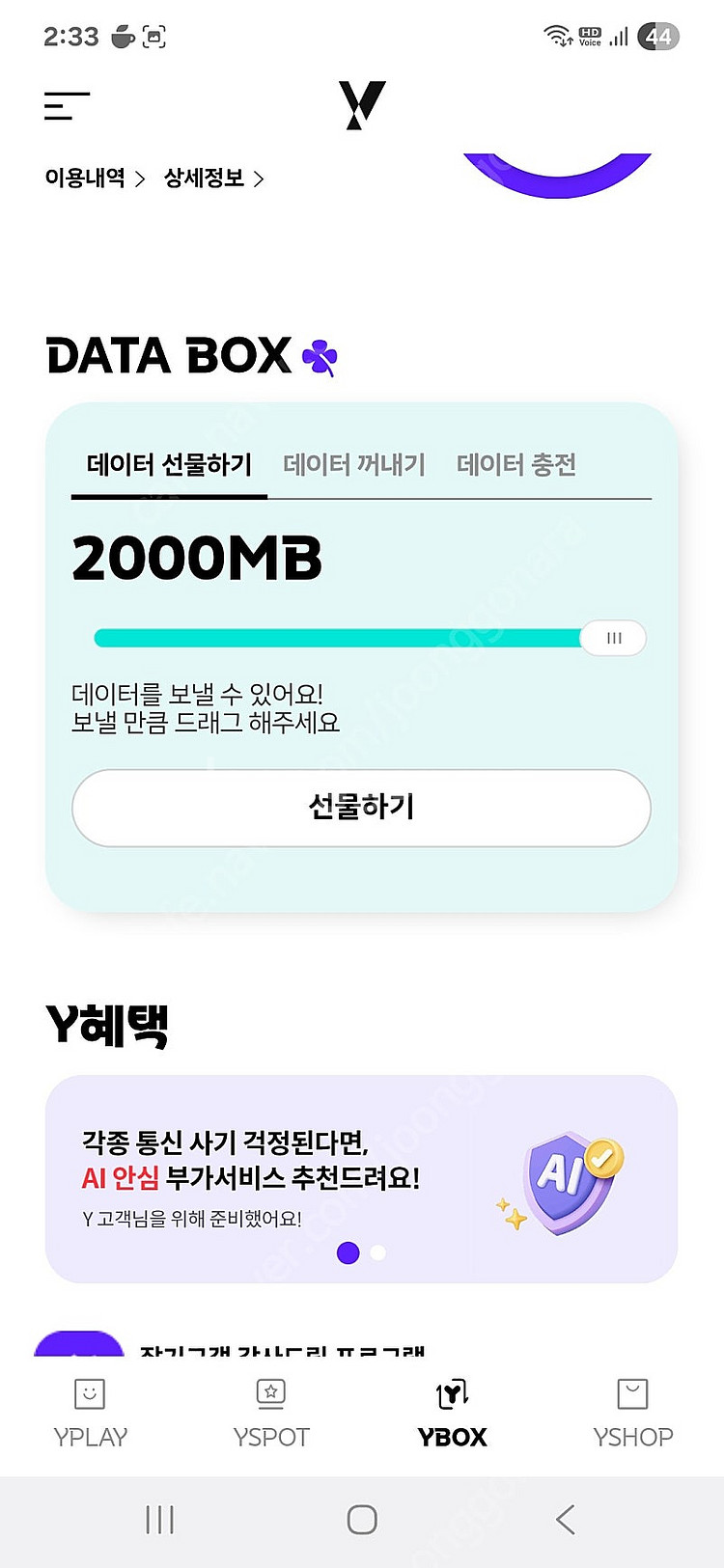Screen dimensions: 724x1568
Task: Tap the 선물하기 gift button
Action: coord(361,808)
